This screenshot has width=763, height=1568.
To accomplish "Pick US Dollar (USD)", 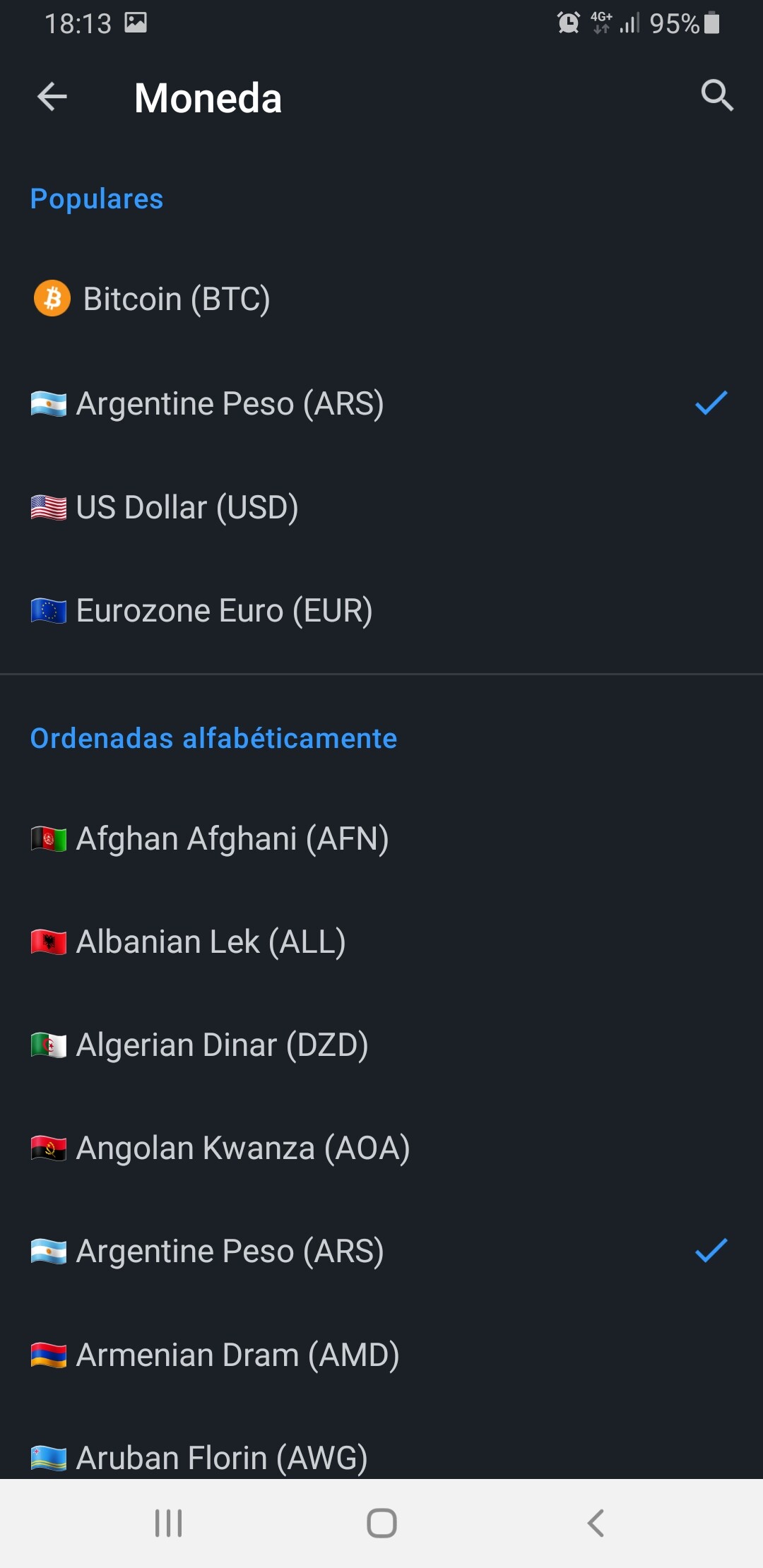I will click(x=187, y=508).
